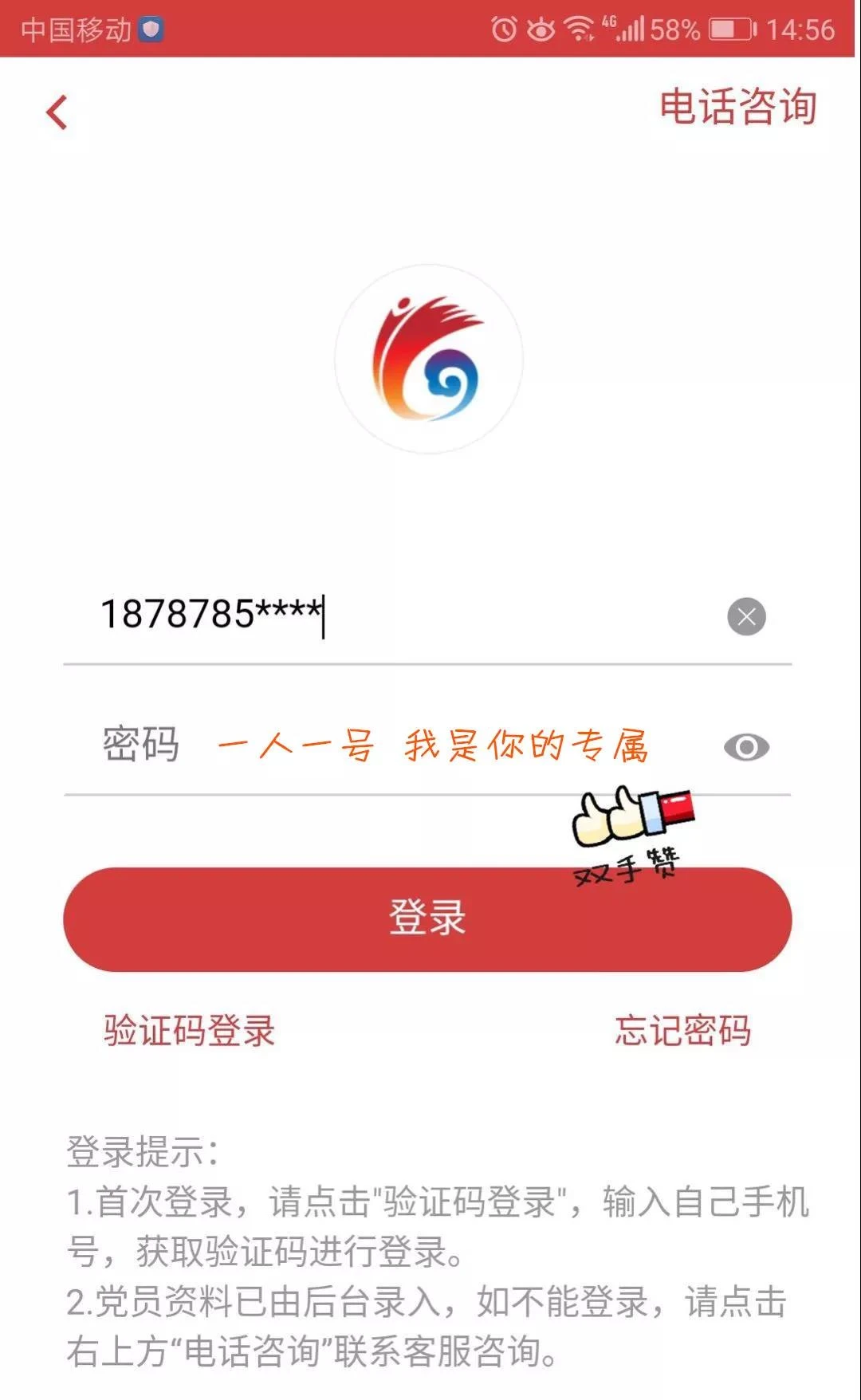Viewport: 861px width, 1400px height.
Task: Open 忘记密码 forgot password
Action: pos(682,1030)
